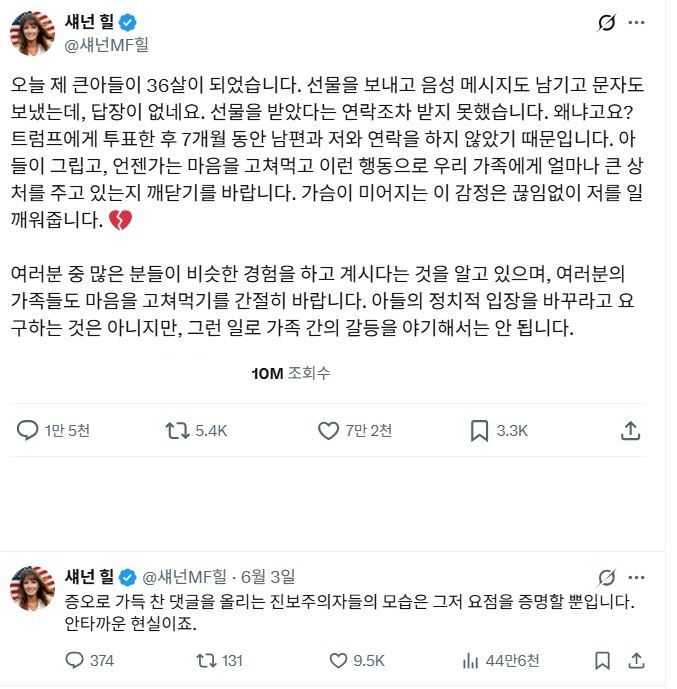Viewport: 677px width, 689px height.
Task: Open the avatar on the 6월 3일 reply
Action: (x=32, y=589)
